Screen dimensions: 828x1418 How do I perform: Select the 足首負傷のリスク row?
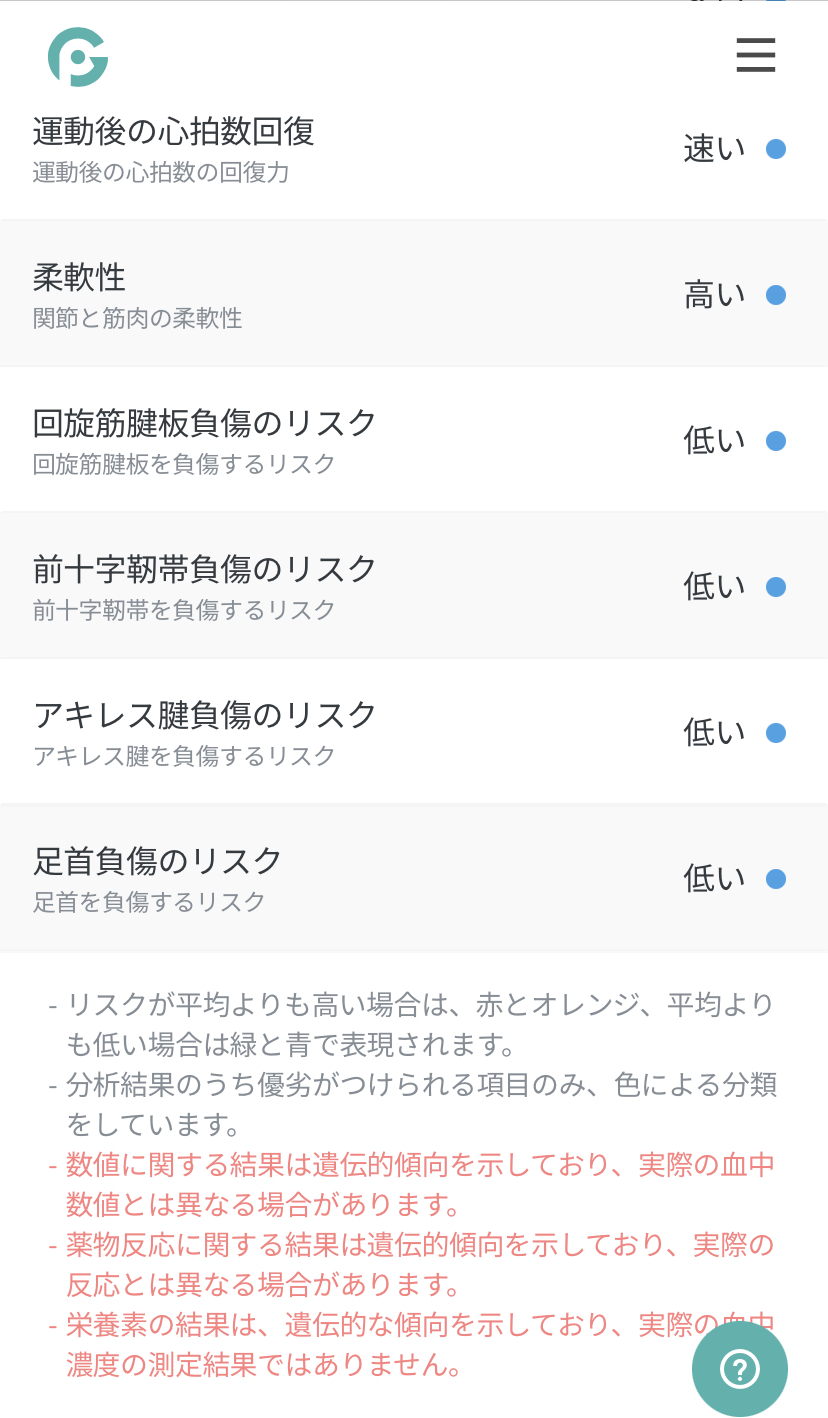tap(414, 878)
